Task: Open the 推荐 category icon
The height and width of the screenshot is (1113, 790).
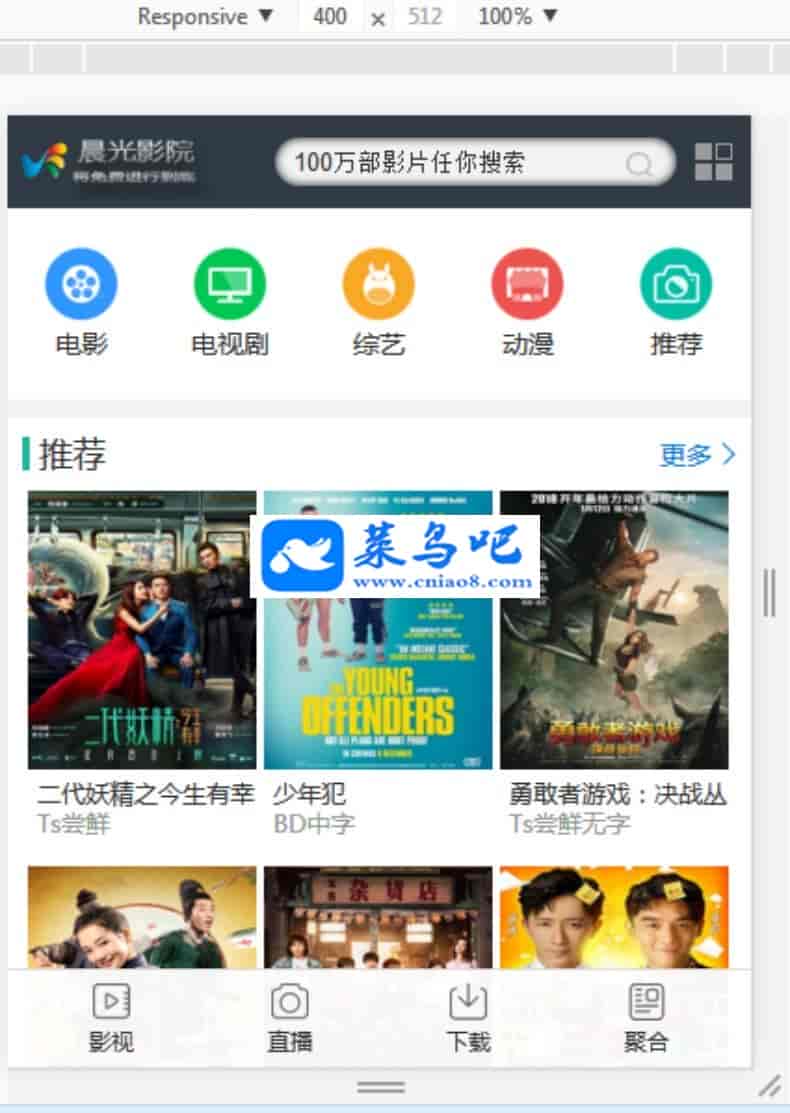Action: (x=676, y=284)
